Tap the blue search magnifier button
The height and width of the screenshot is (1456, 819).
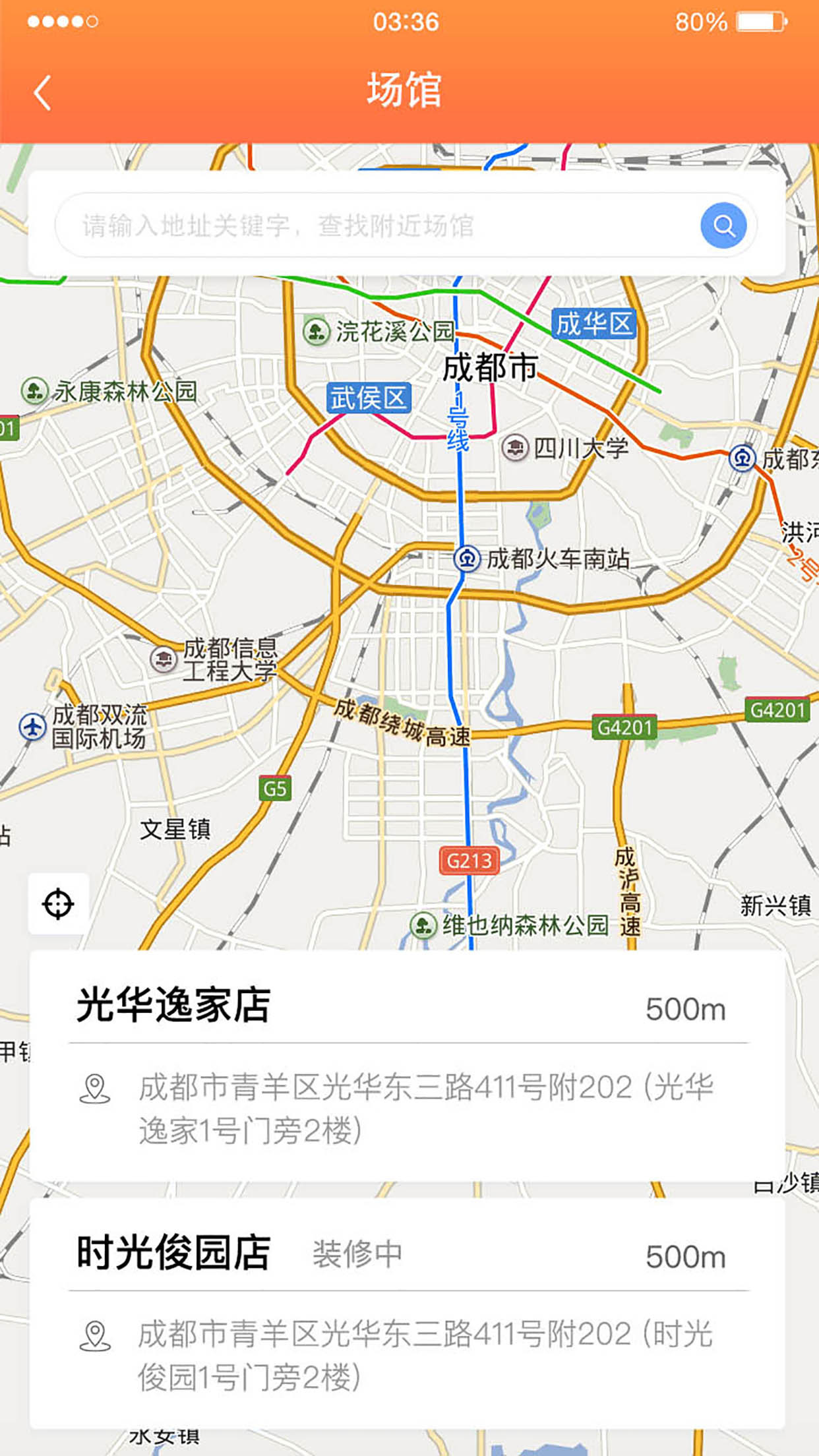click(723, 226)
